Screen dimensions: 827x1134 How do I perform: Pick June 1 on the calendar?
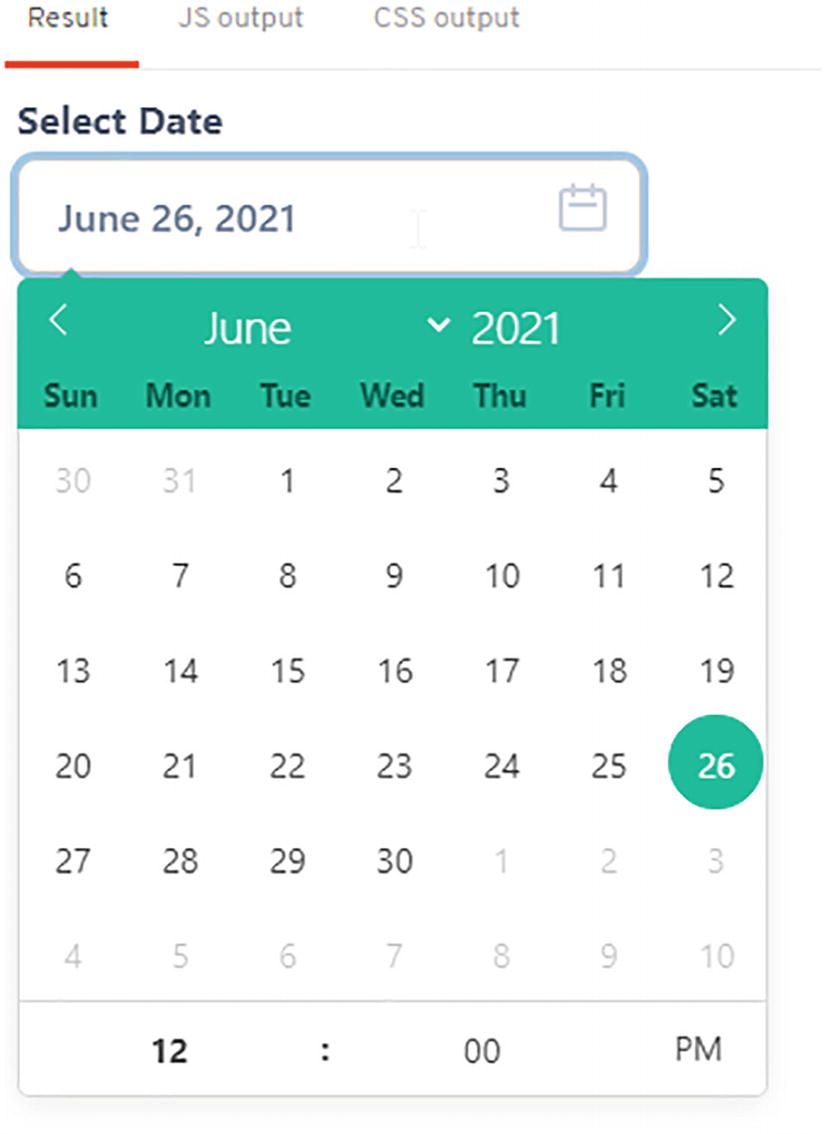point(287,481)
